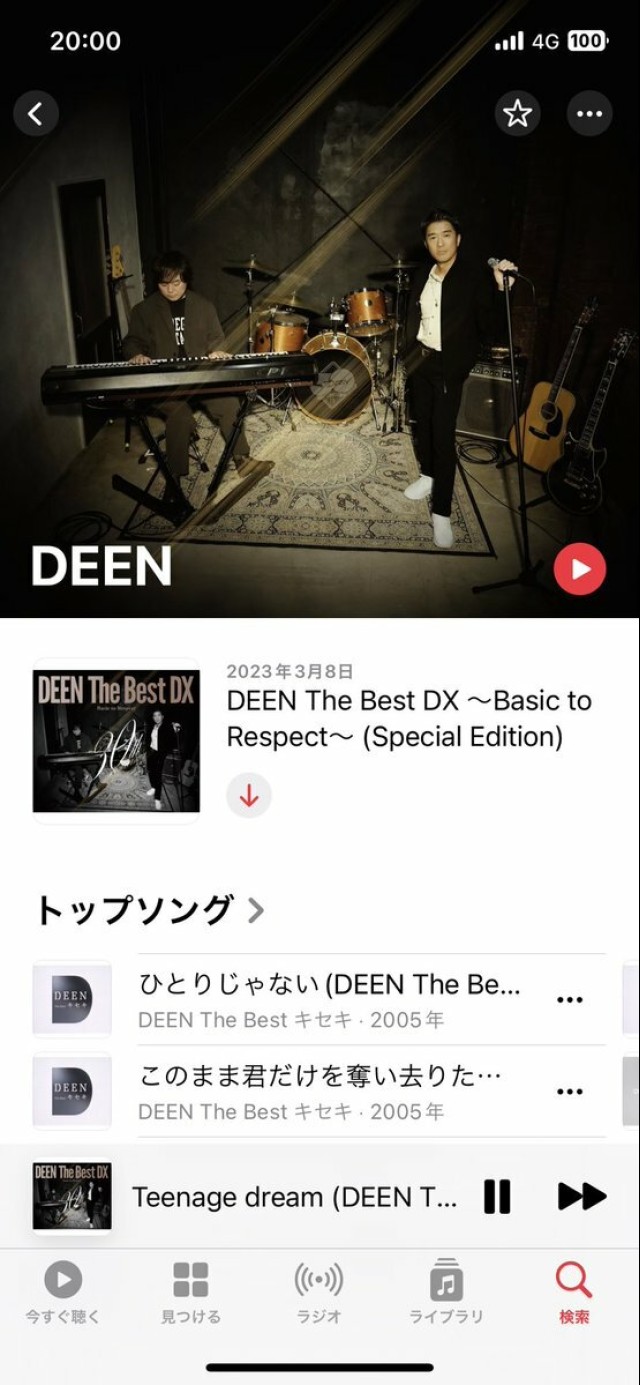Download DEEN The Best DX album
The image size is (640, 1385).
(249, 796)
